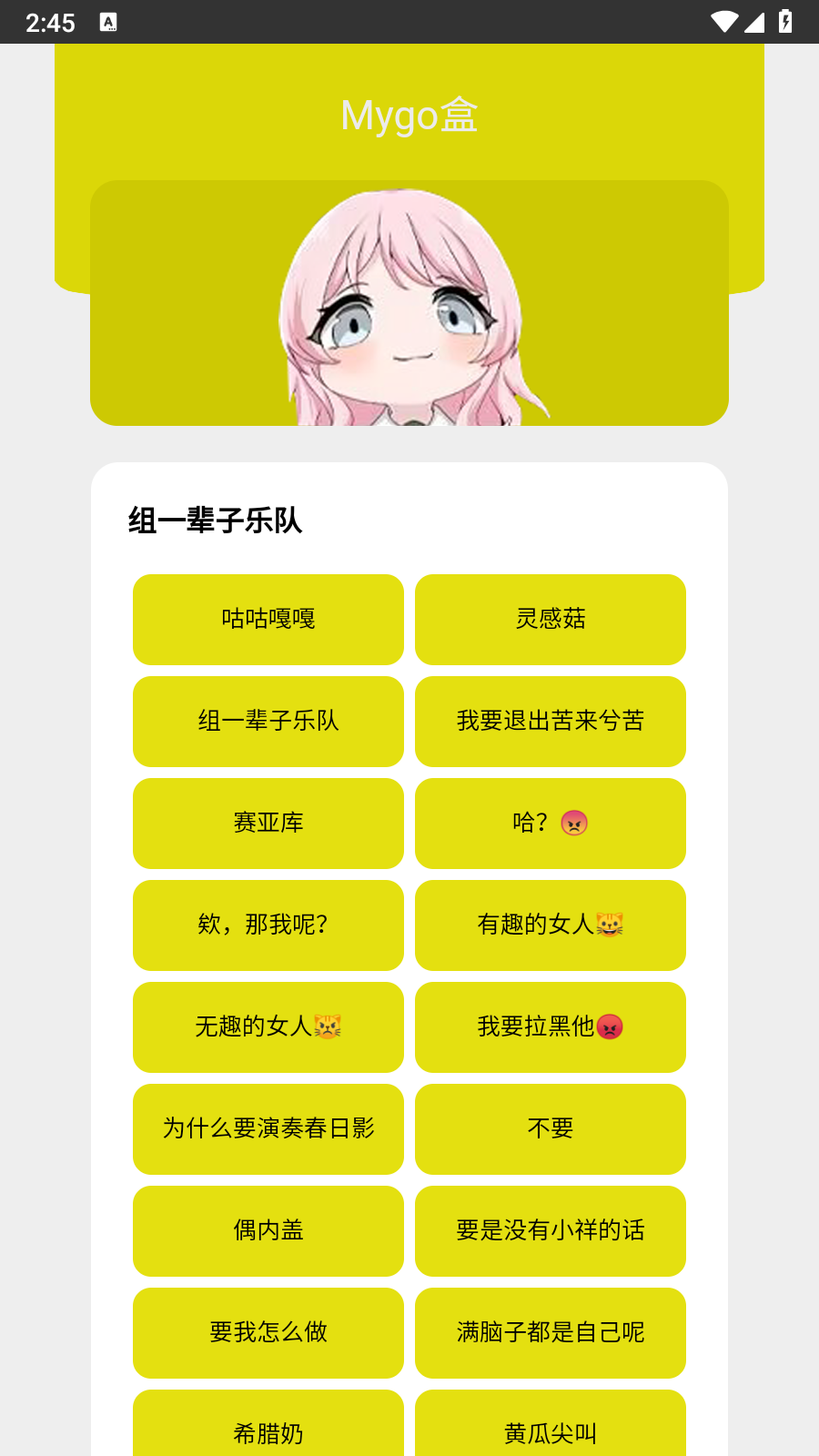Tap the 我要拉黑他😡 button
This screenshot has height=1456, width=819.
[x=550, y=1027]
